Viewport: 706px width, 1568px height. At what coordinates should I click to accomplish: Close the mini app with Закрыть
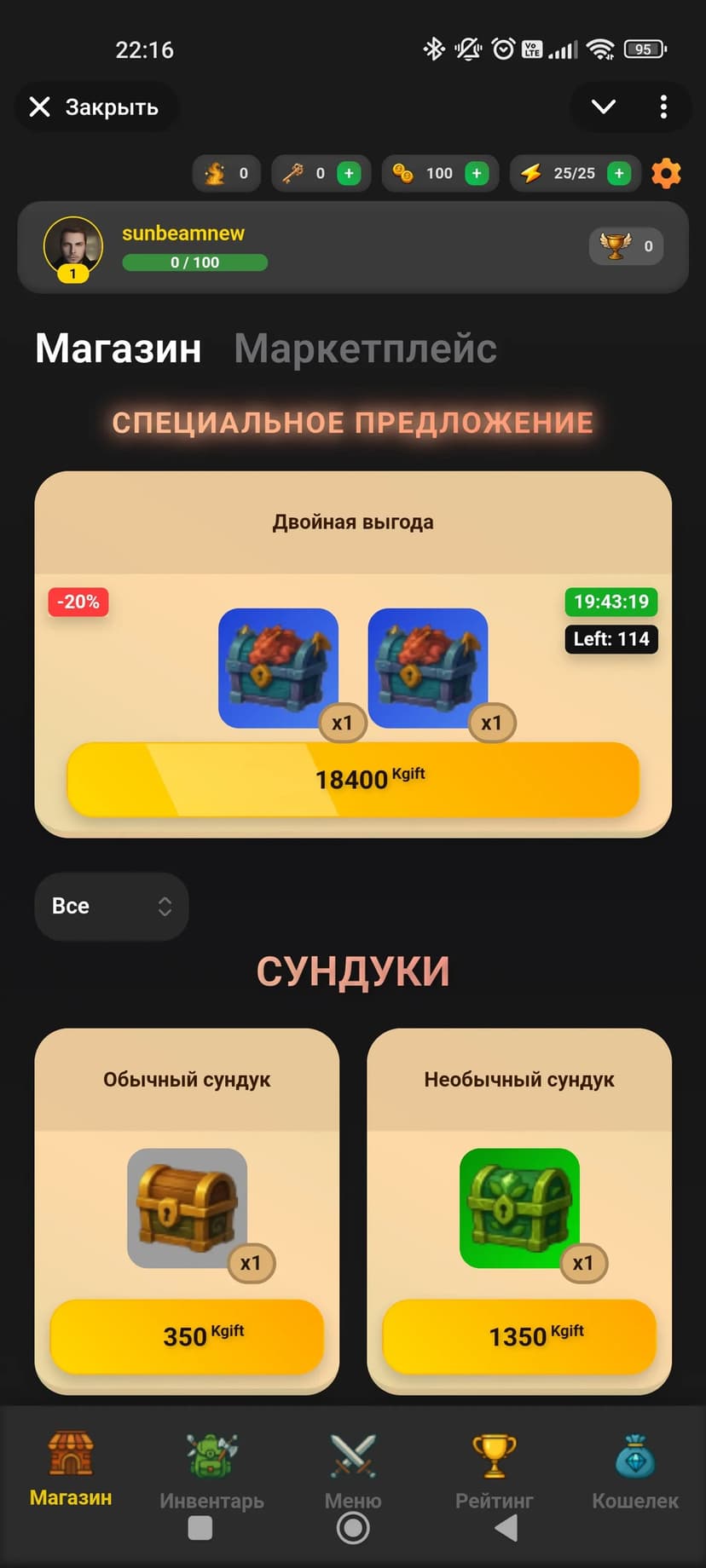[x=95, y=107]
